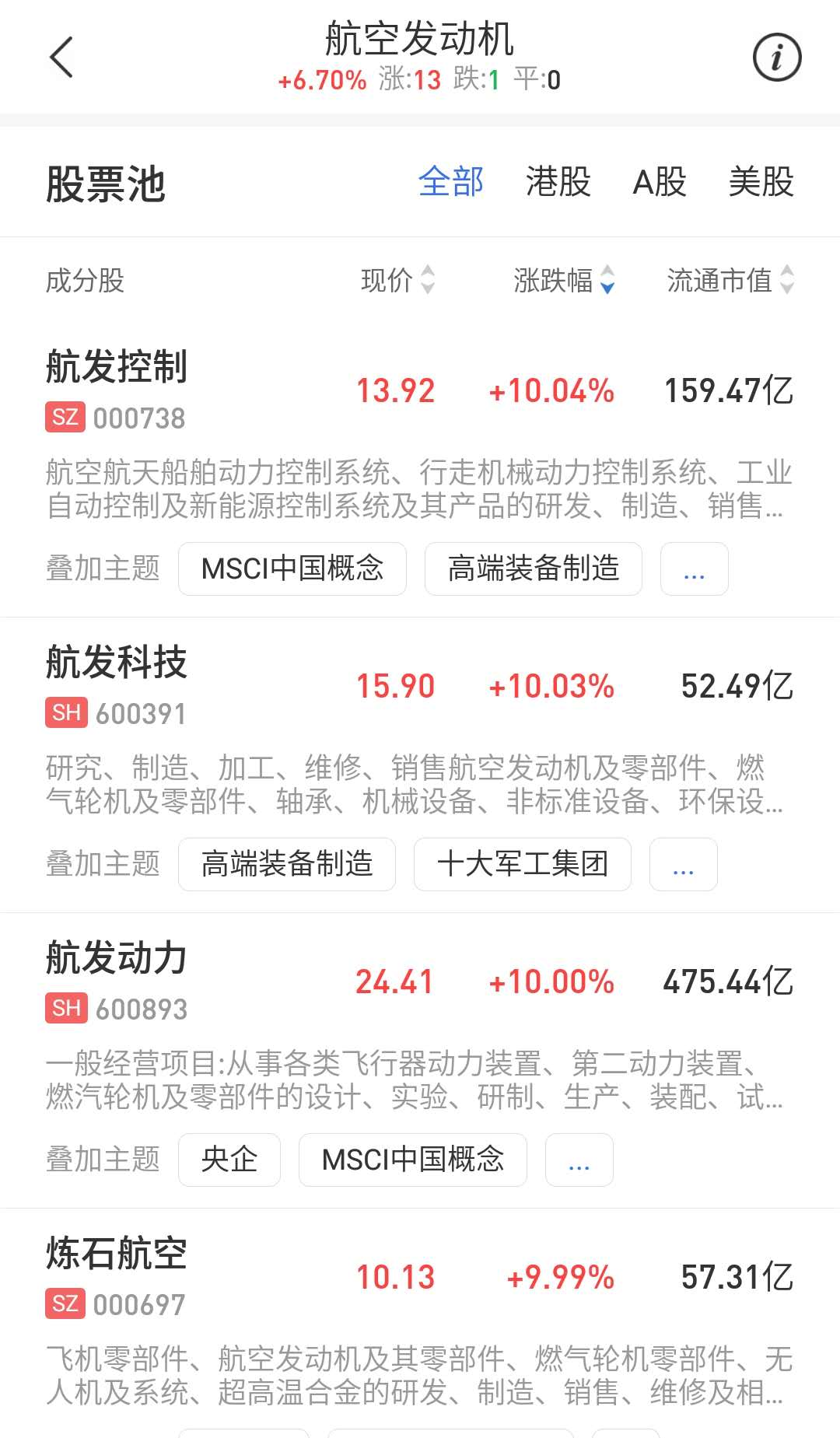Sort the list by 涨跌幅

click(x=565, y=280)
